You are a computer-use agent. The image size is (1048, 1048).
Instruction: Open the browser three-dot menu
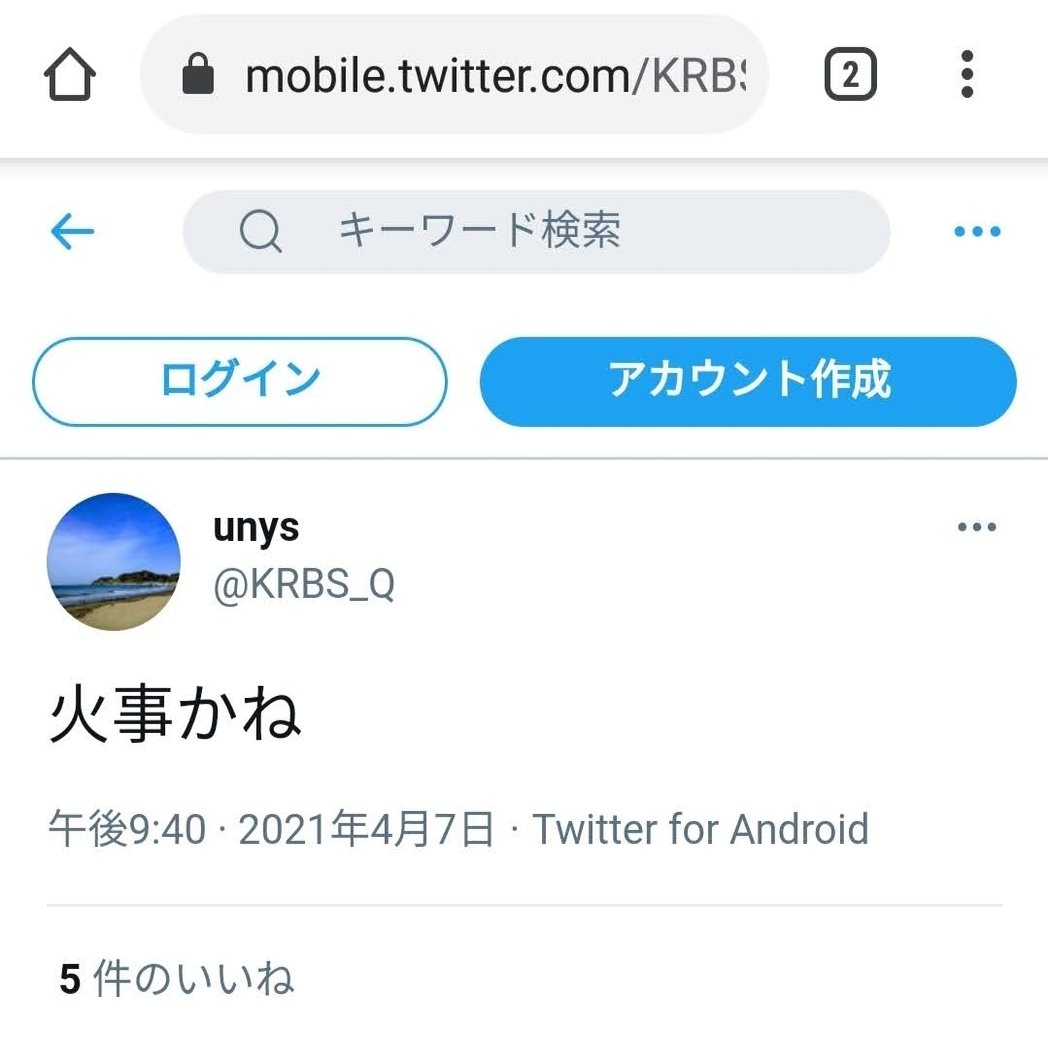(966, 75)
